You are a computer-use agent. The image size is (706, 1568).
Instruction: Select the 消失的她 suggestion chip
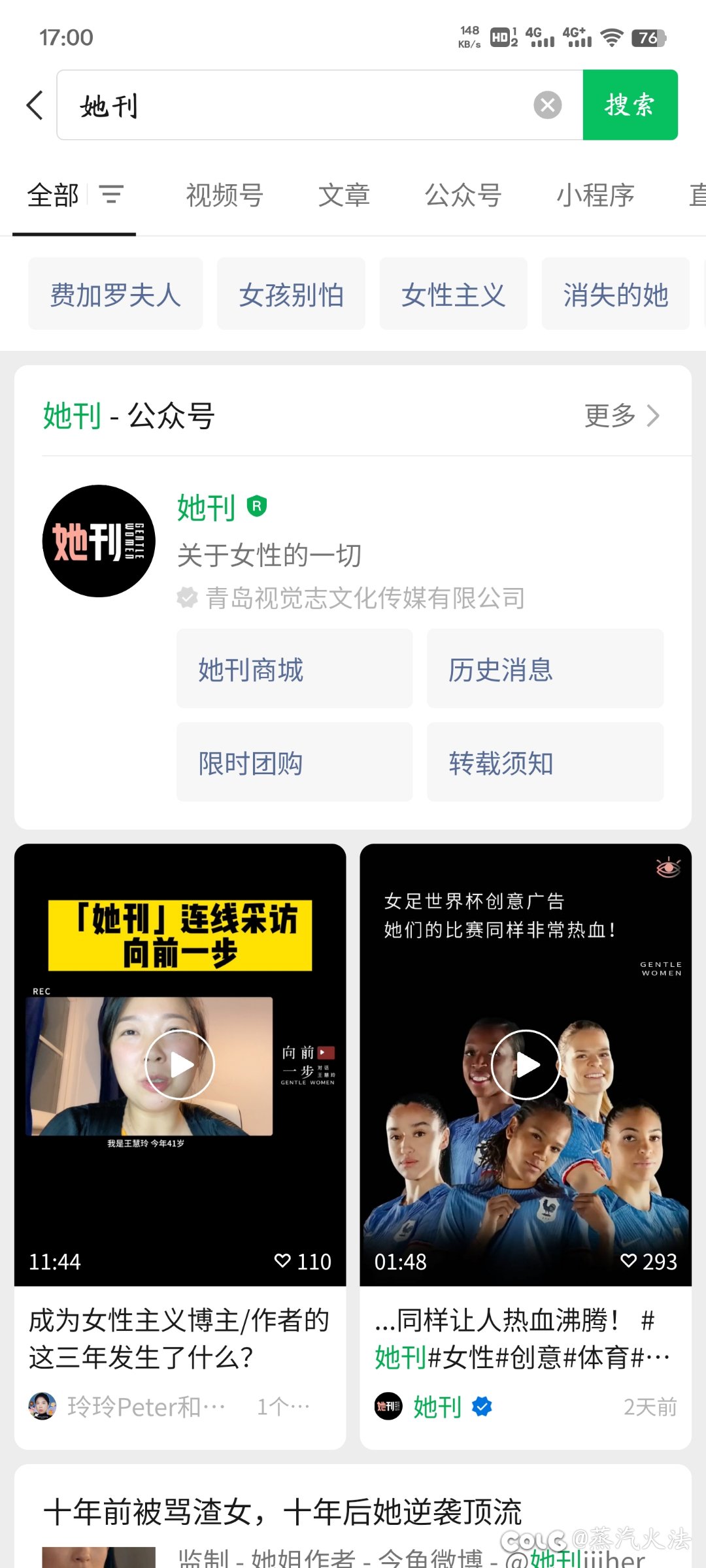click(615, 294)
